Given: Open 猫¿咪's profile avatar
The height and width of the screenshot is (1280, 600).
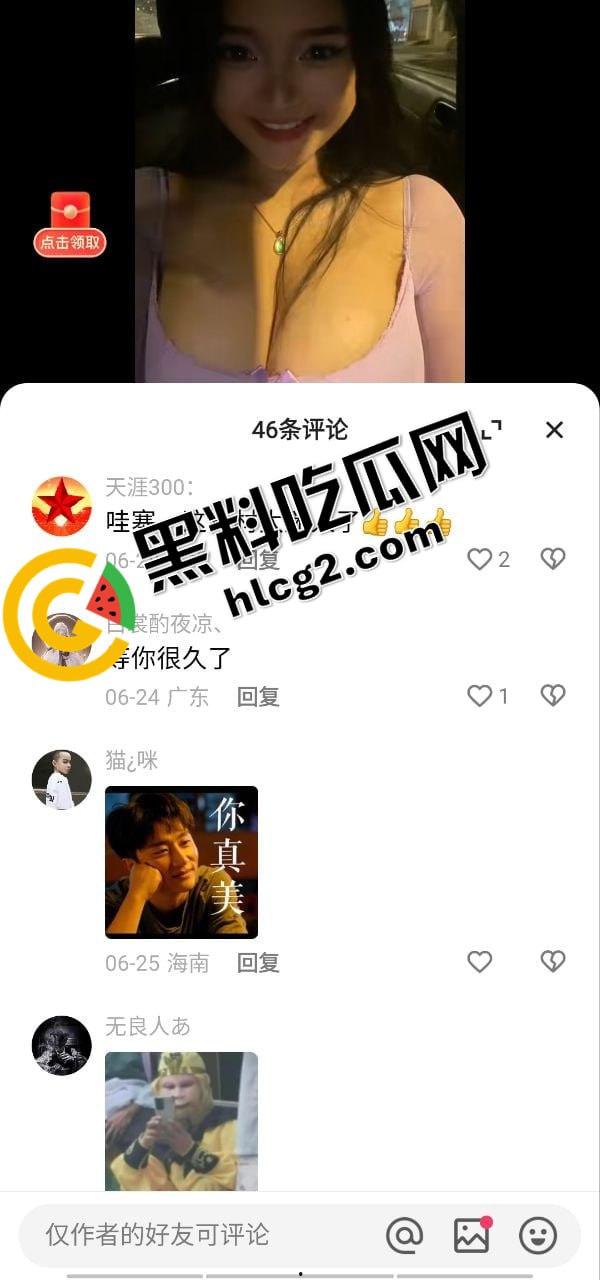Looking at the screenshot, I should 61,780.
